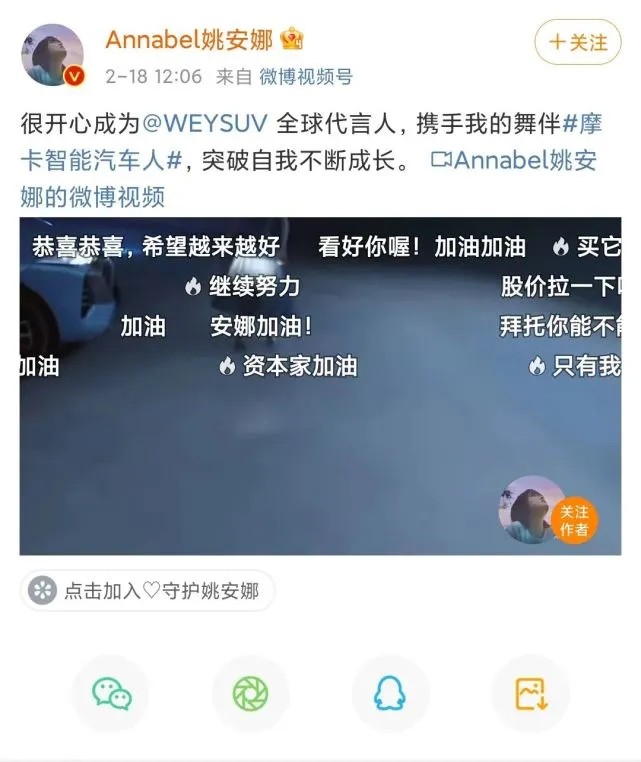Share the post to WeChat
The image size is (641, 762).
click(x=111, y=693)
